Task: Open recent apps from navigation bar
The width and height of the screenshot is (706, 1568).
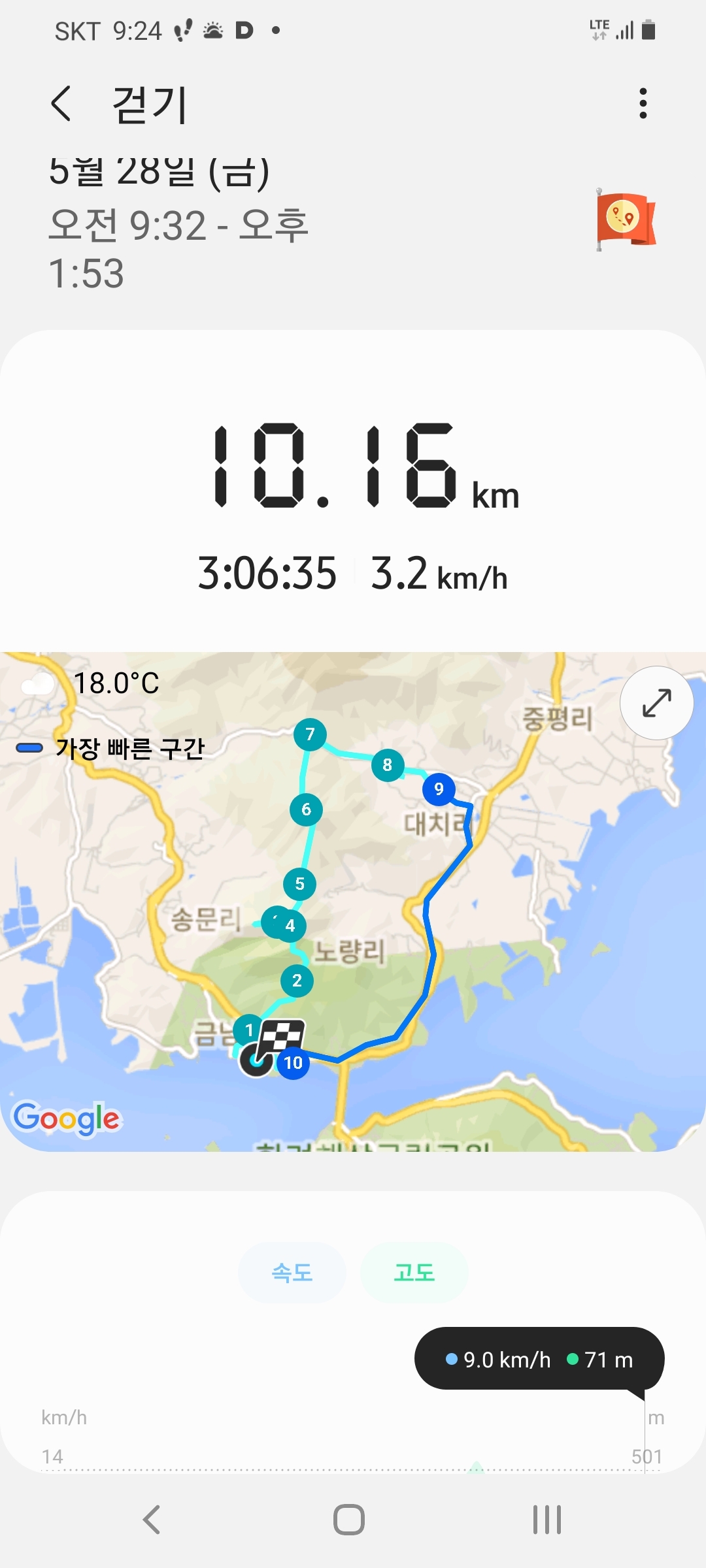Action: pos(546,1520)
